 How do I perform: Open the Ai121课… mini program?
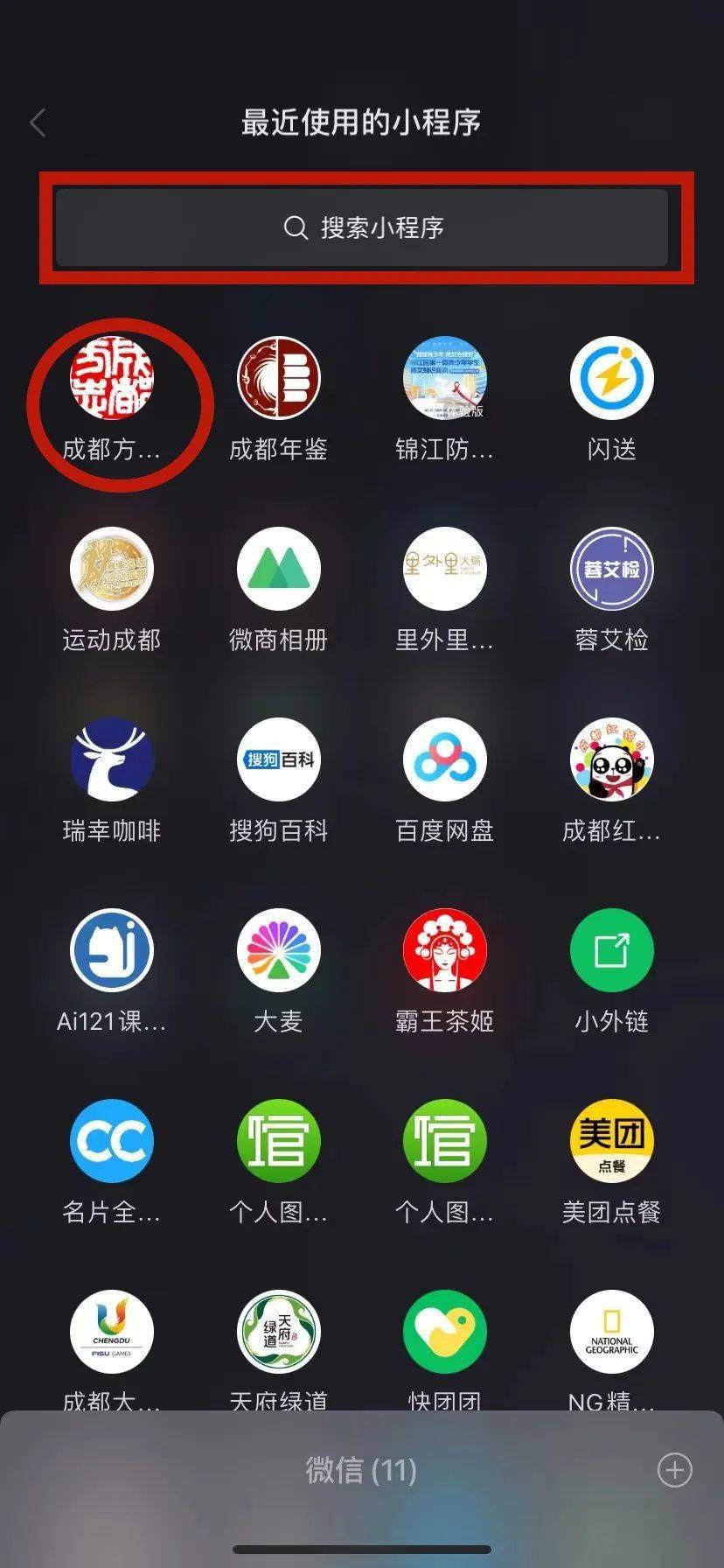[112, 951]
